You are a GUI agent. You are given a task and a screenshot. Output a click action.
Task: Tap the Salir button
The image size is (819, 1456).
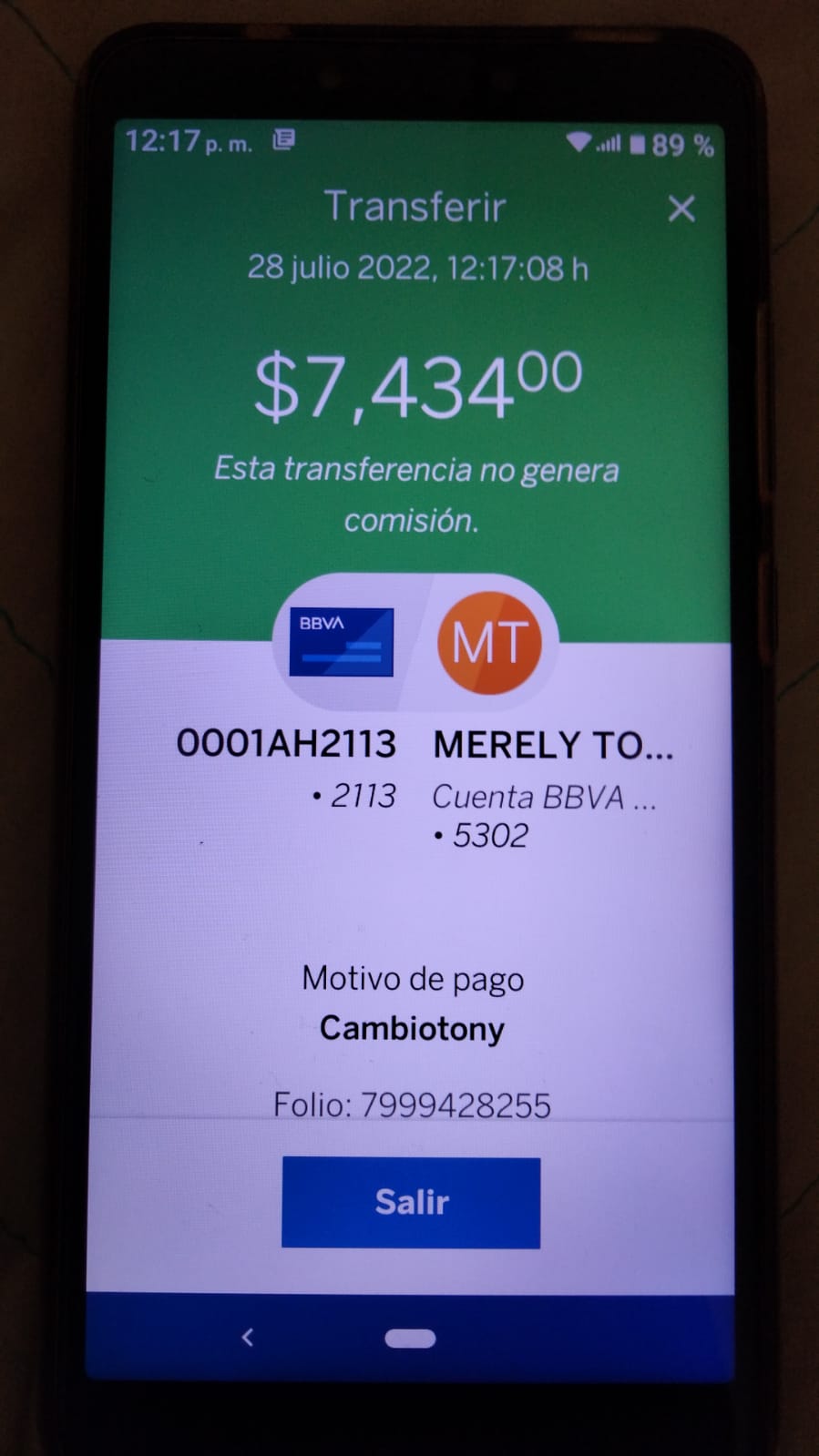411,1202
